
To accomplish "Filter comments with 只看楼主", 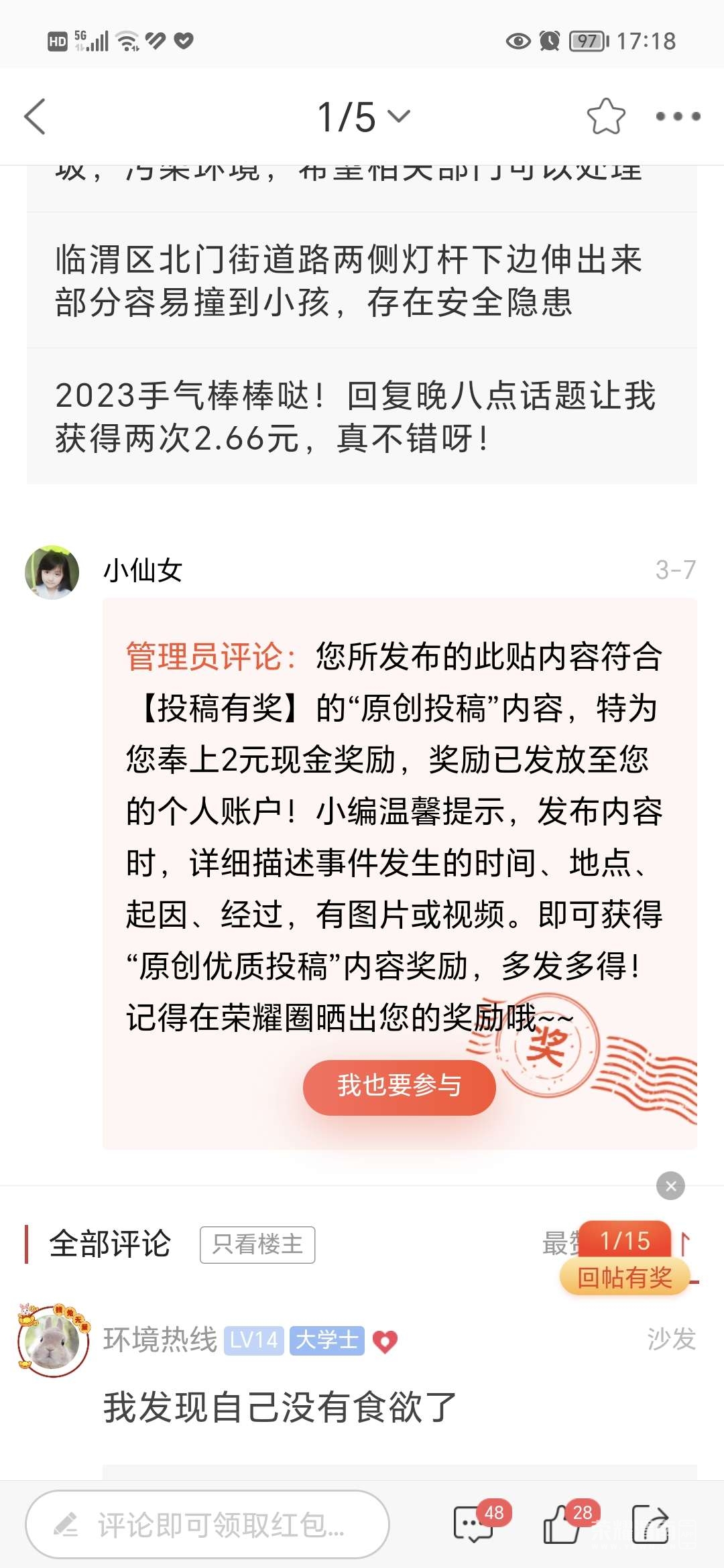I will click(257, 1244).
